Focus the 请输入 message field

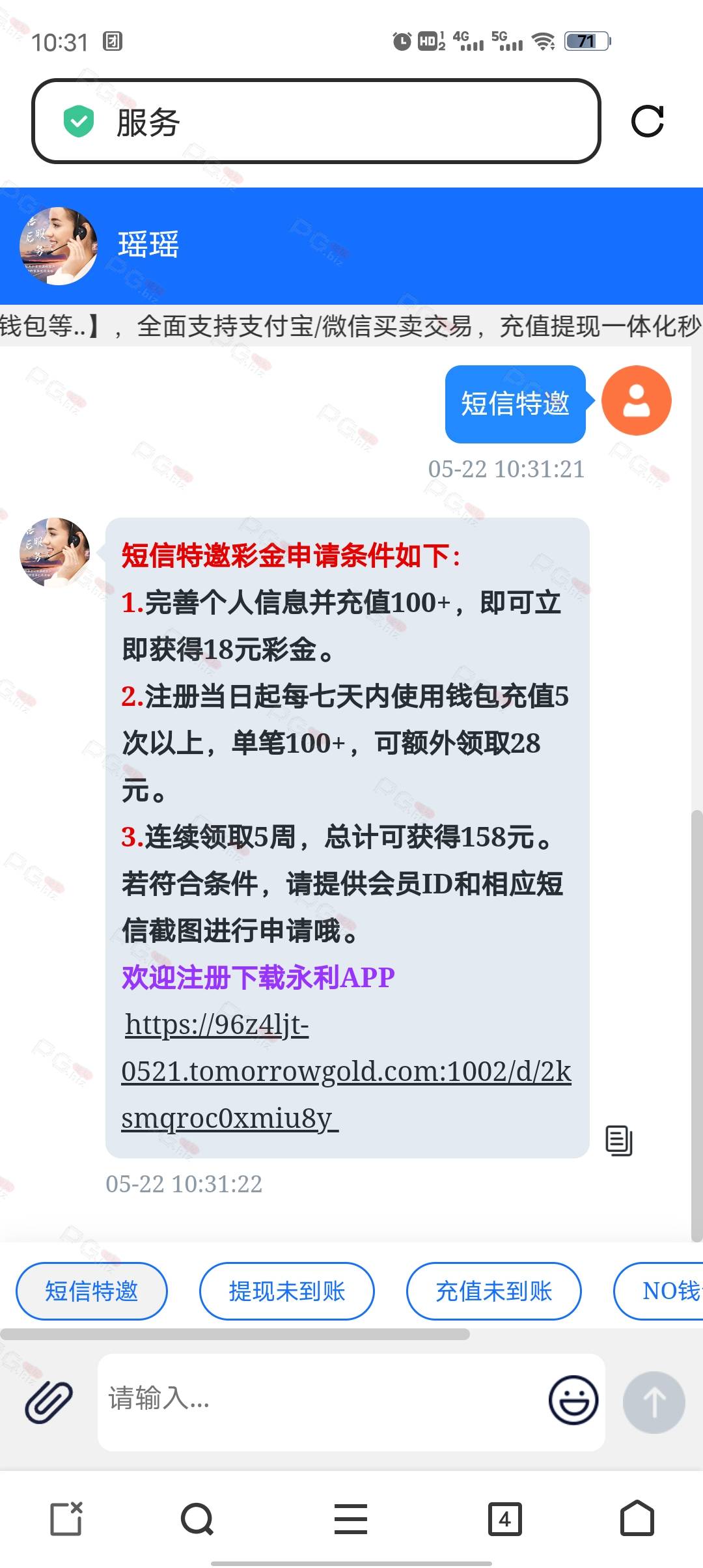coord(319,1401)
